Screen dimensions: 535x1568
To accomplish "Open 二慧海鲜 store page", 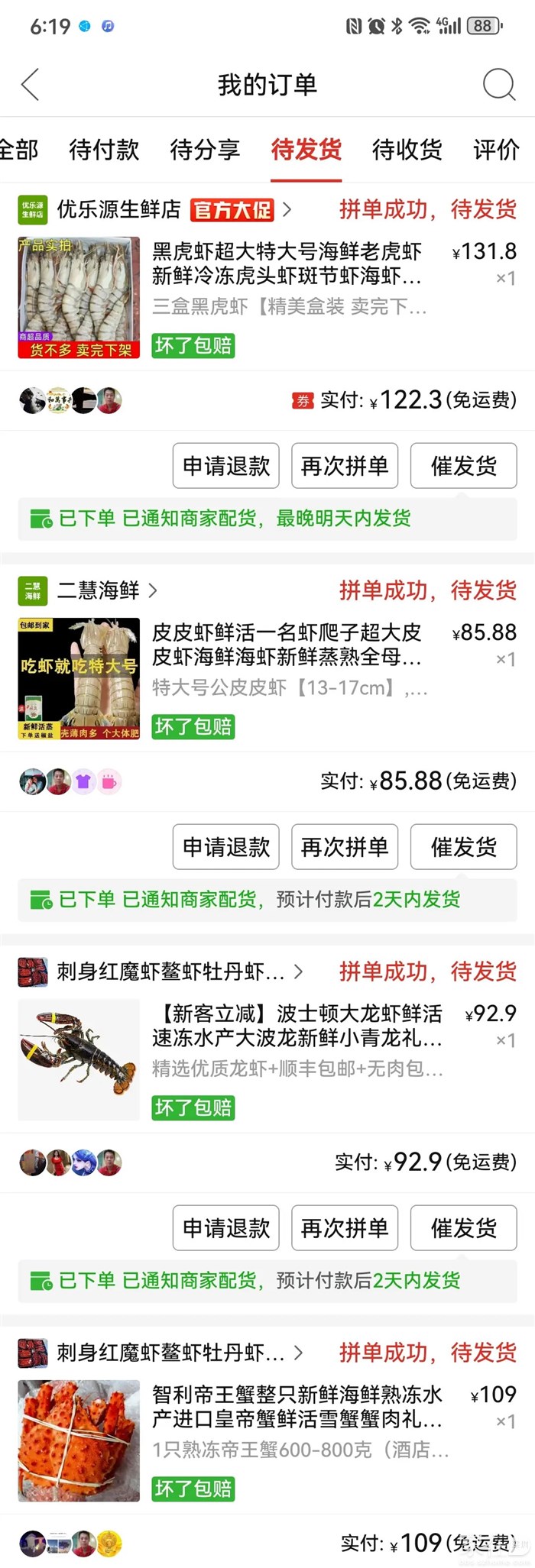I will pyautogui.click(x=98, y=590).
